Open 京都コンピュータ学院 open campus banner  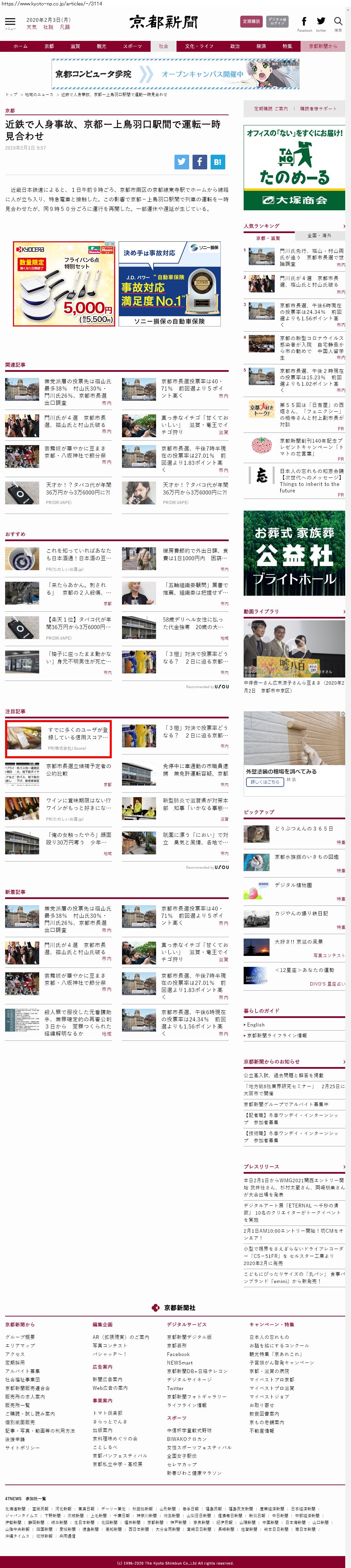click(x=175, y=74)
